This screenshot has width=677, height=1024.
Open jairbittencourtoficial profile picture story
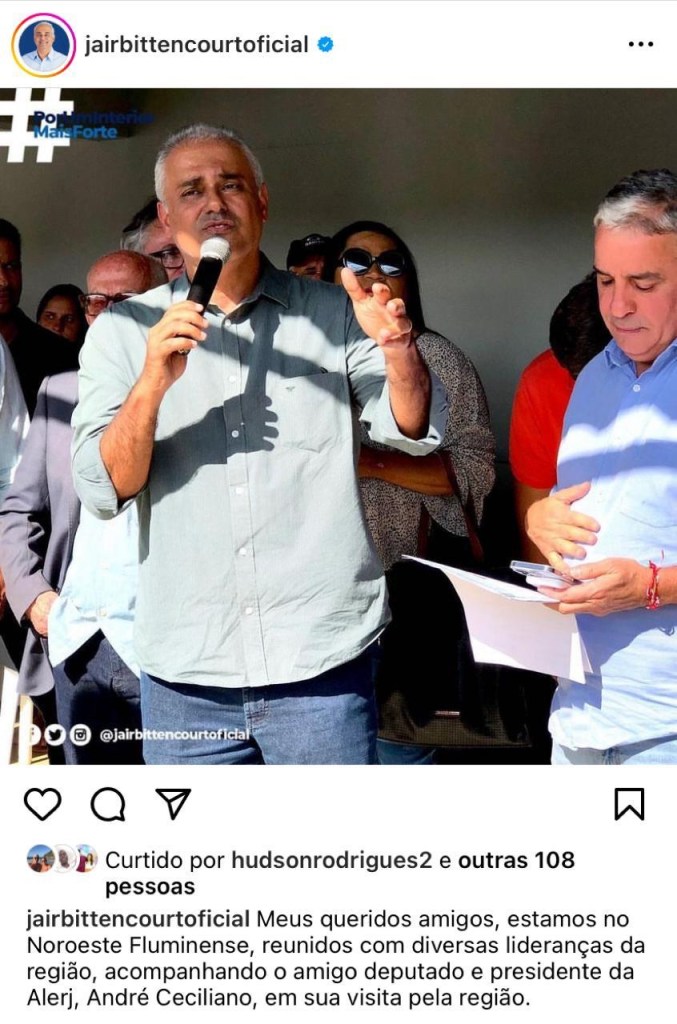coord(43,45)
